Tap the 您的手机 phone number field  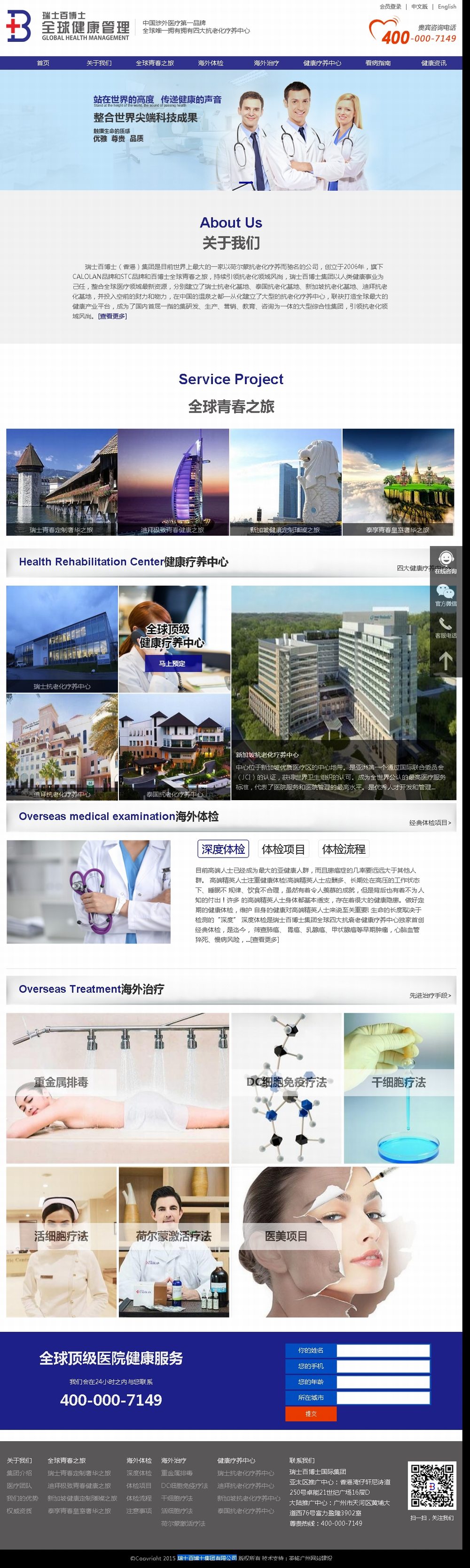pos(383,1366)
